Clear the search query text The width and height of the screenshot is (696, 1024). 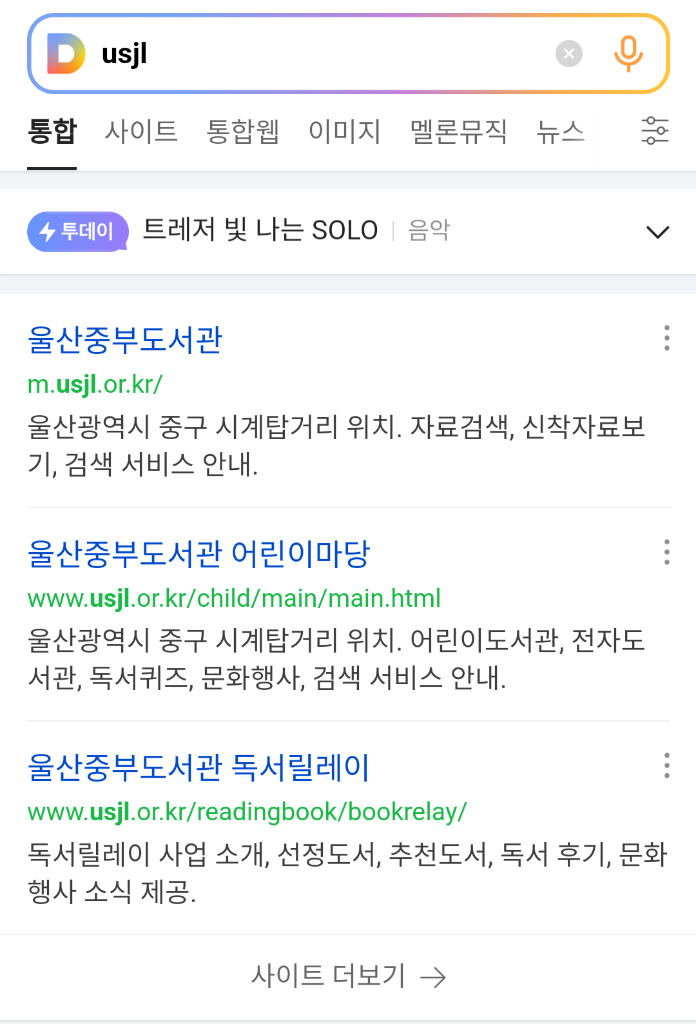pyautogui.click(x=569, y=54)
